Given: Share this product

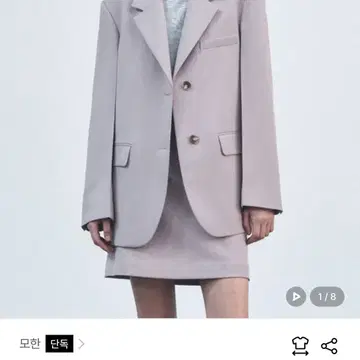Looking at the screenshot, I should pyautogui.click(x=329, y=346).
